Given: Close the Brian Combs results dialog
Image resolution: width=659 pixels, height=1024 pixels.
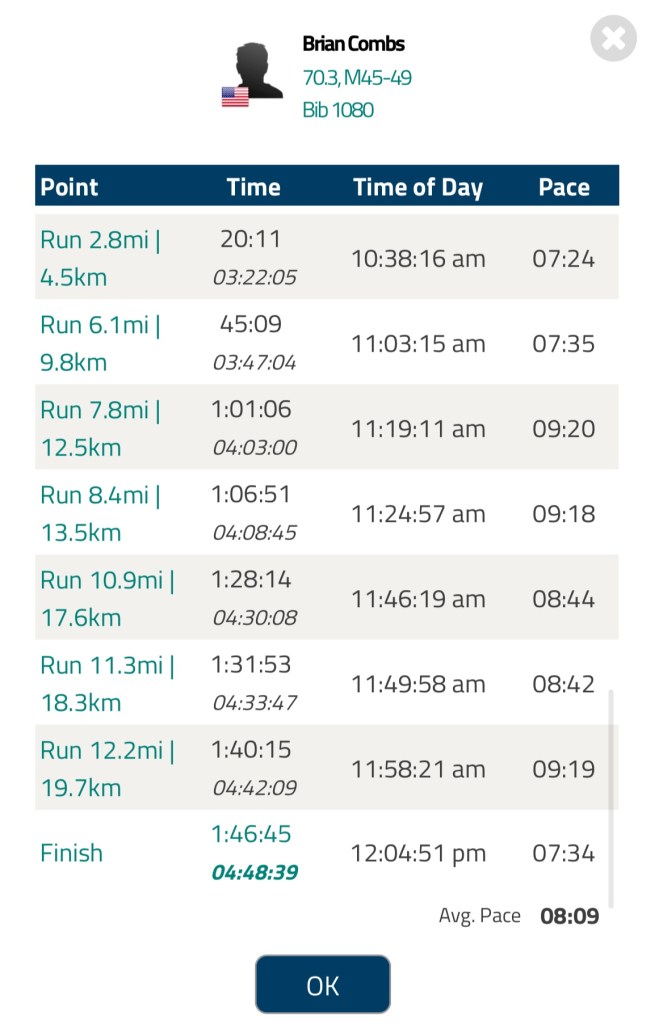Looking at the screenshot, I should (x=613, y=40).
